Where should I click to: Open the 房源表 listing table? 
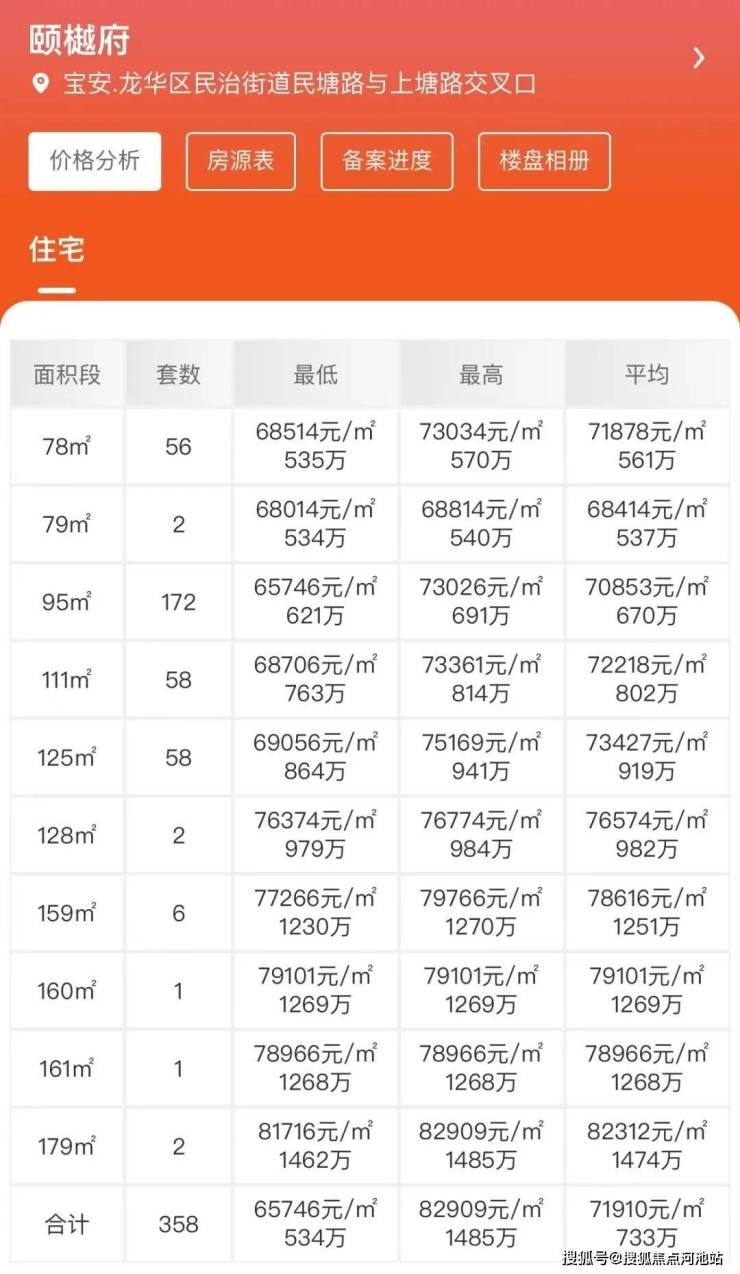241,161
